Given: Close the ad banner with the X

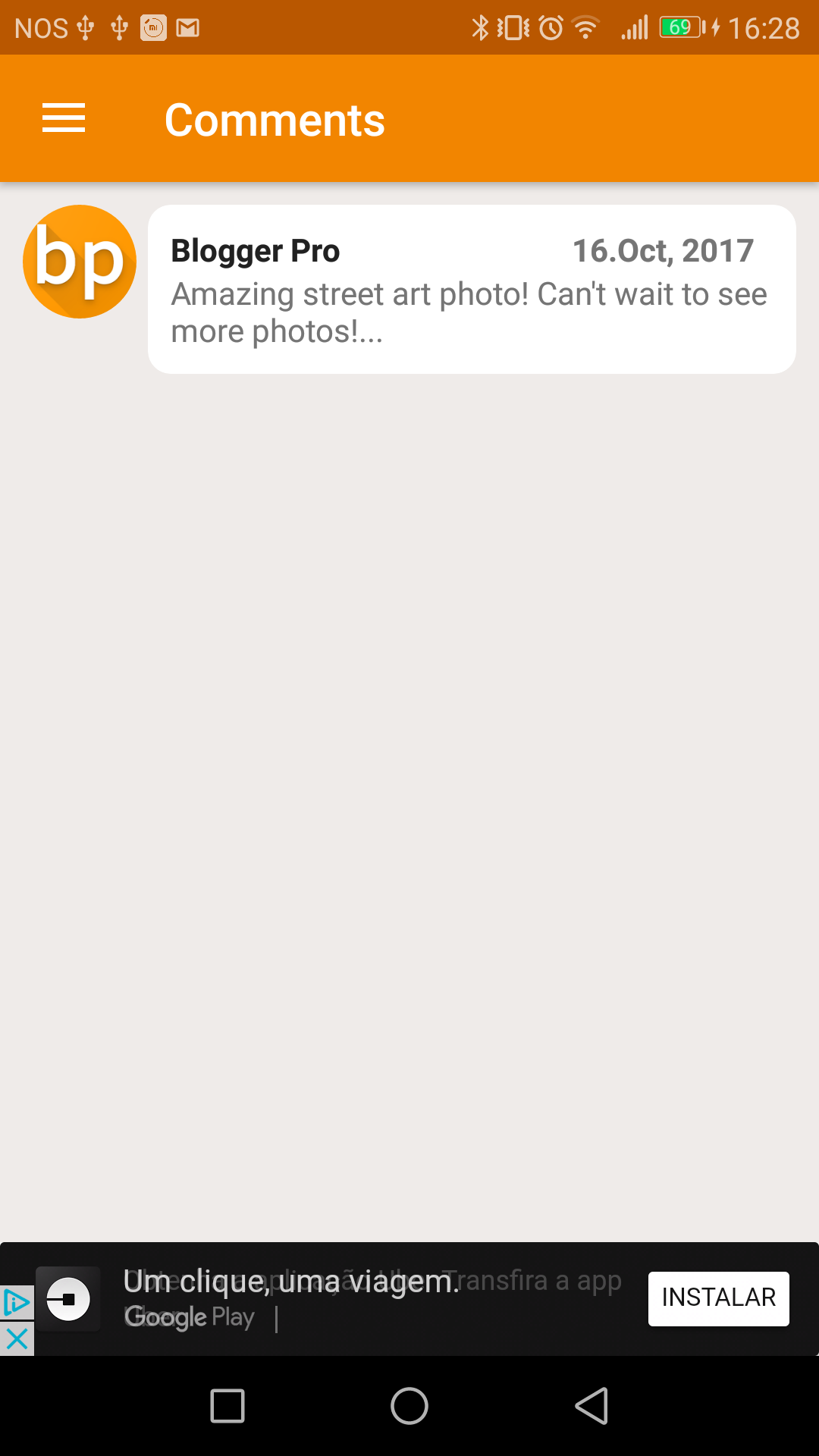Looking at the screenshot, I should click(17, 1339).
